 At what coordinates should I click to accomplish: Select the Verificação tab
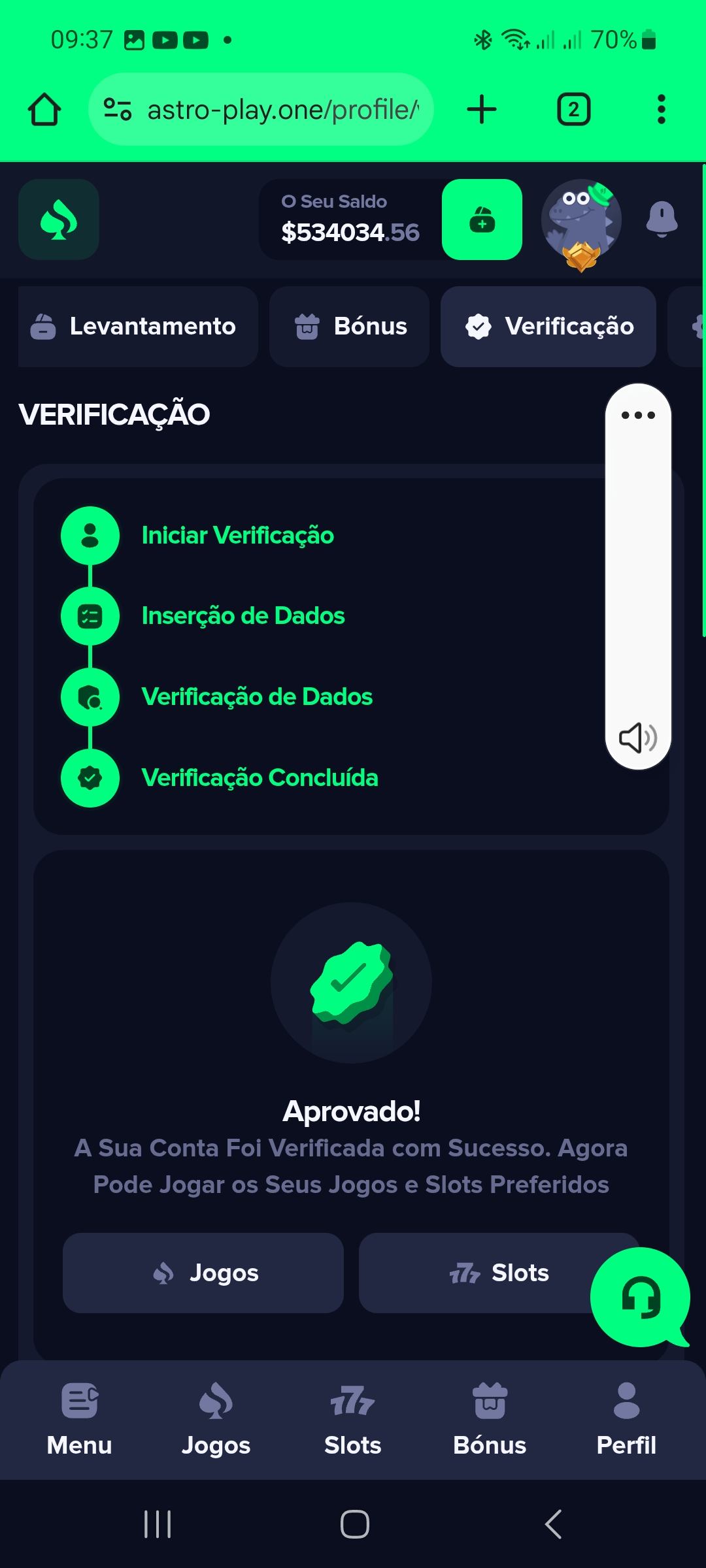tap(548, 326)
